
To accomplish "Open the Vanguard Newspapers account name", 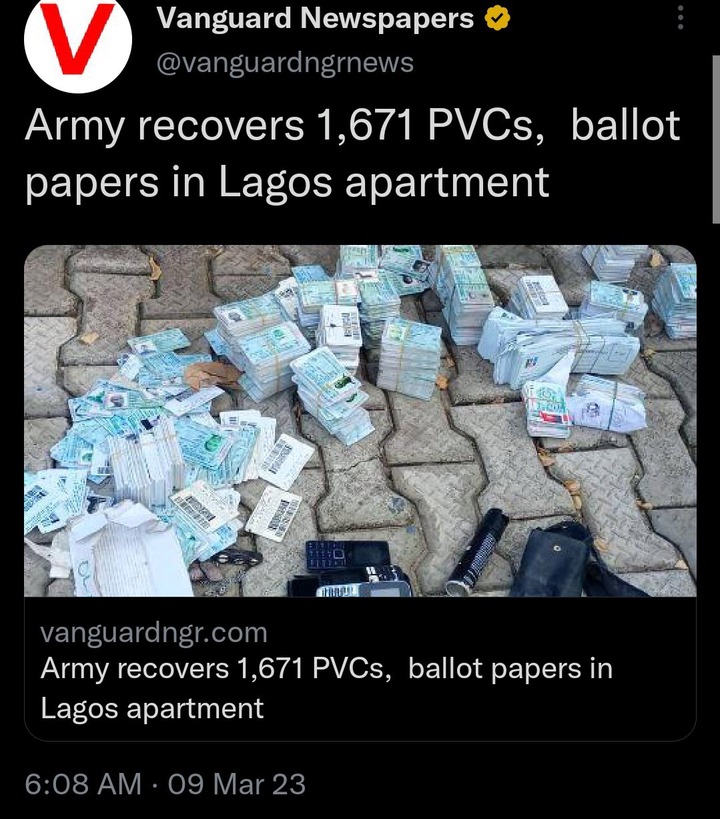I will [316, 17].
